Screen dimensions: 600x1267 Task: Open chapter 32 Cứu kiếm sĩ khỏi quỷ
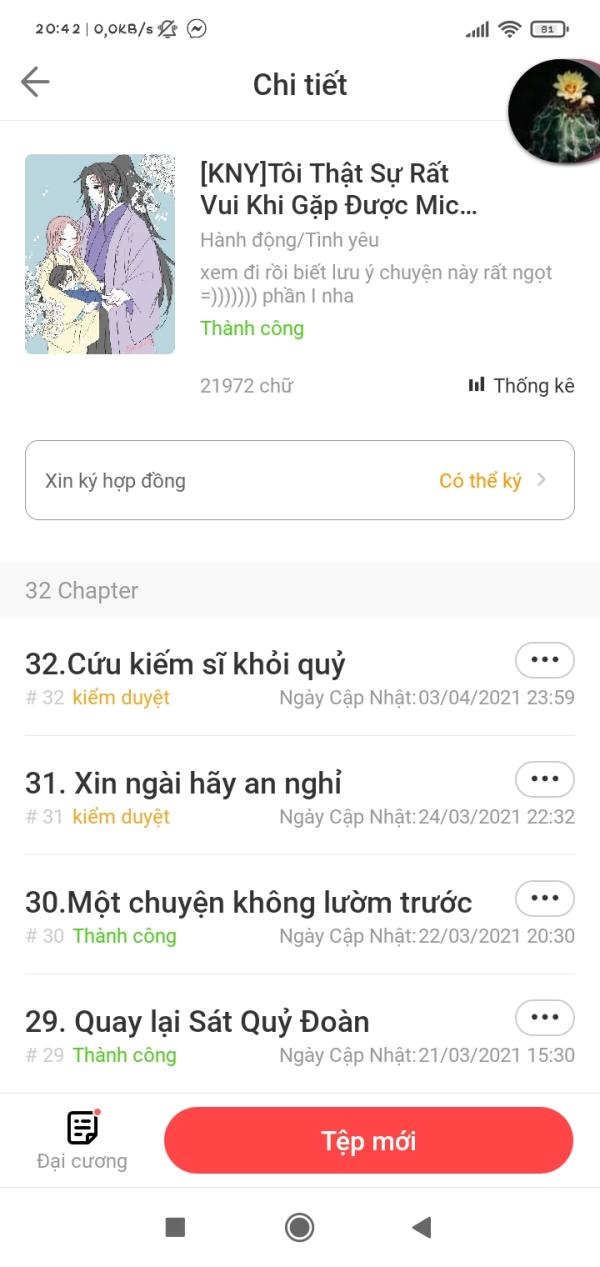point(186,664)
